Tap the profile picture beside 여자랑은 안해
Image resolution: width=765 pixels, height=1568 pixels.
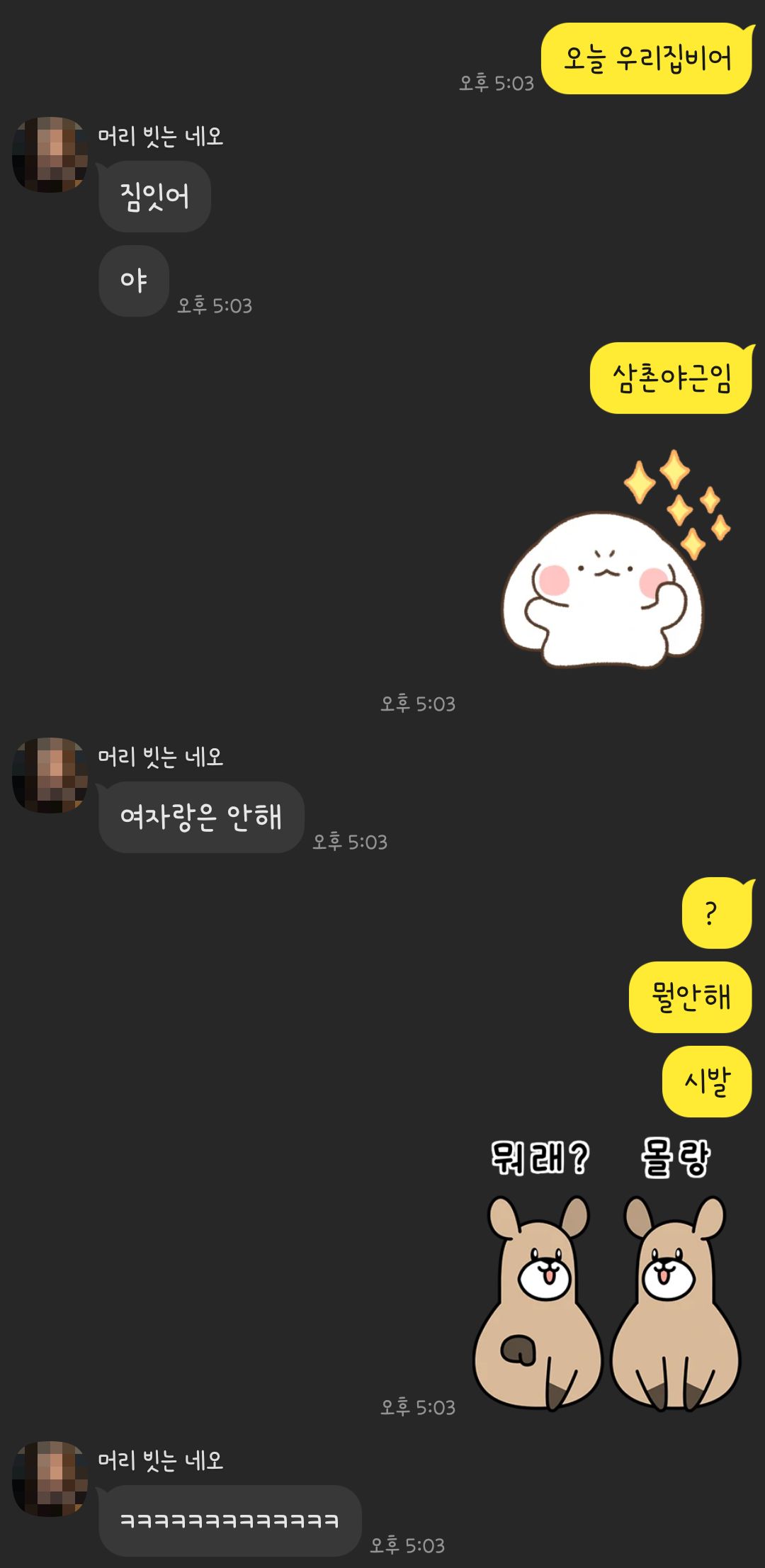[50, 775]
